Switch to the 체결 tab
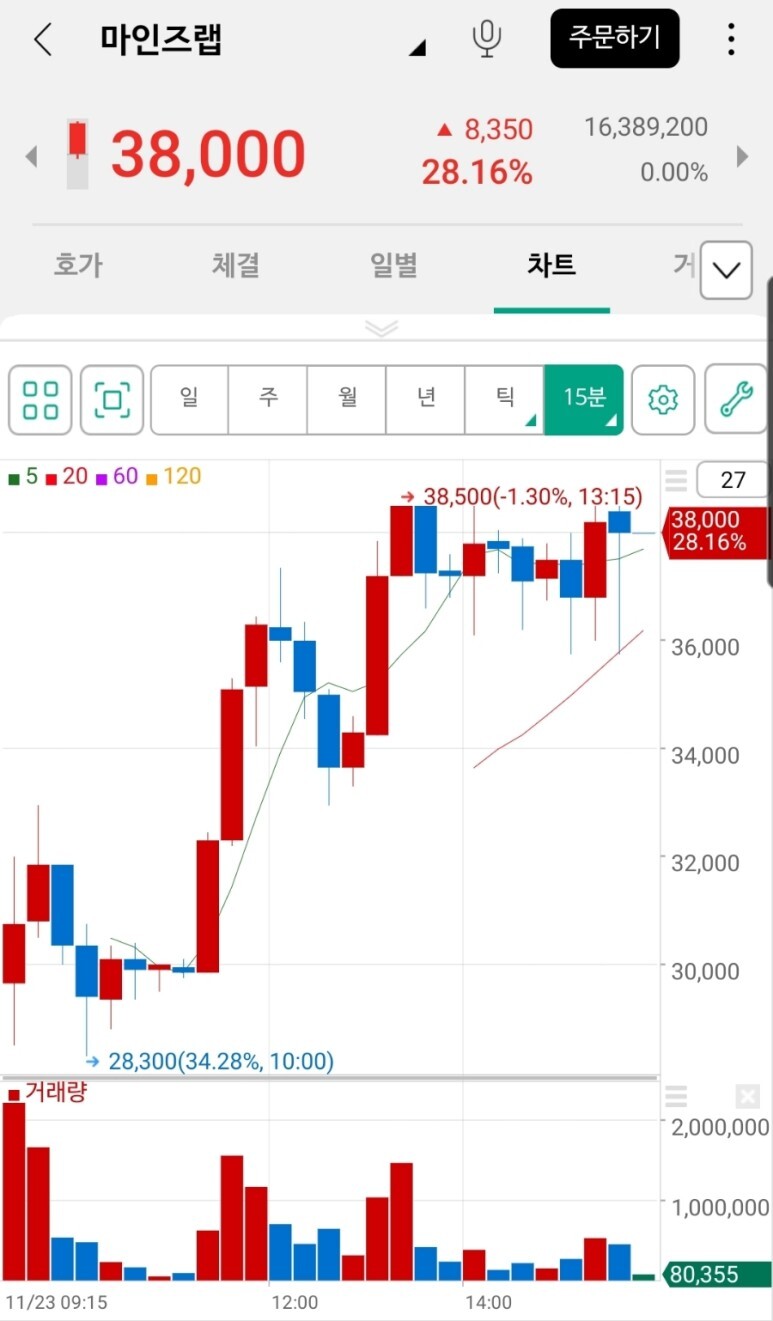This screenshot has height=1321, width=773. coord(236,265)
